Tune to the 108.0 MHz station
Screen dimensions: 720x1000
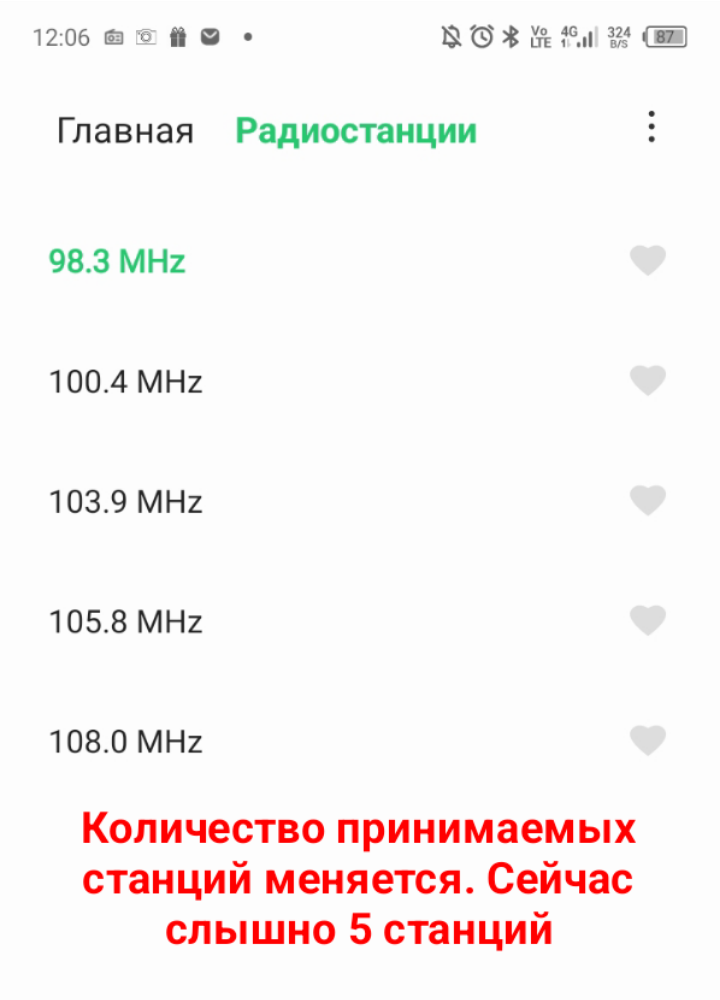coord(126,742)
